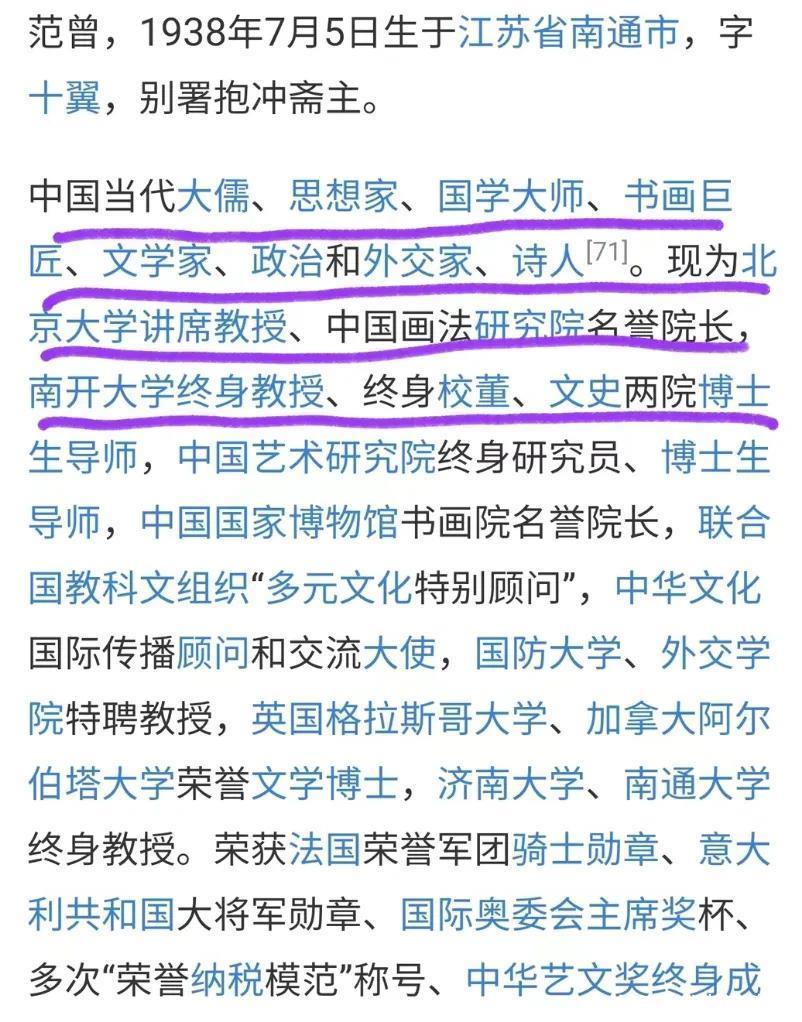Open the 骑士勋章 link

(x=584, y=850)
